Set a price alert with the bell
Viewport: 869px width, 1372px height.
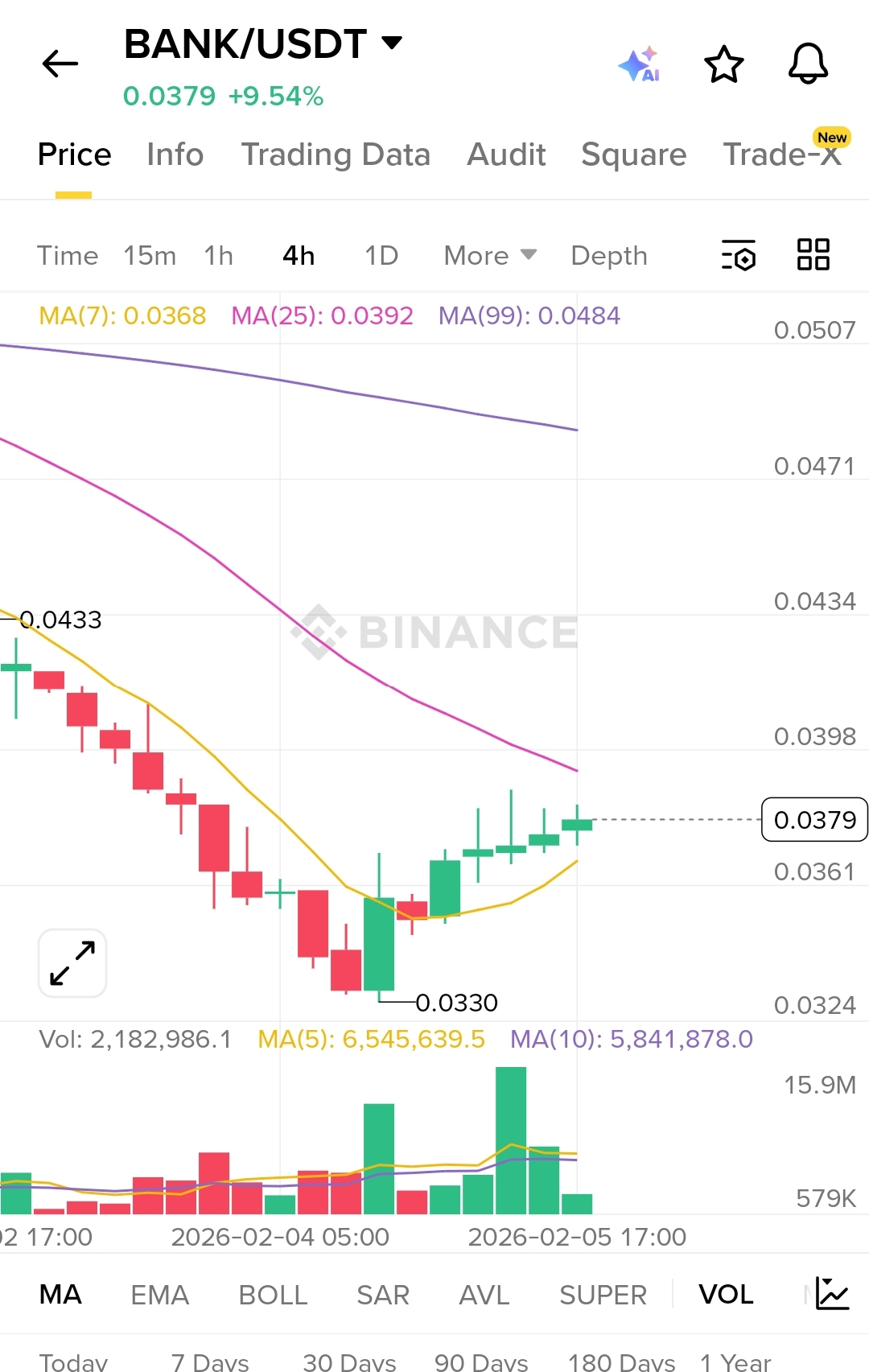808,64
